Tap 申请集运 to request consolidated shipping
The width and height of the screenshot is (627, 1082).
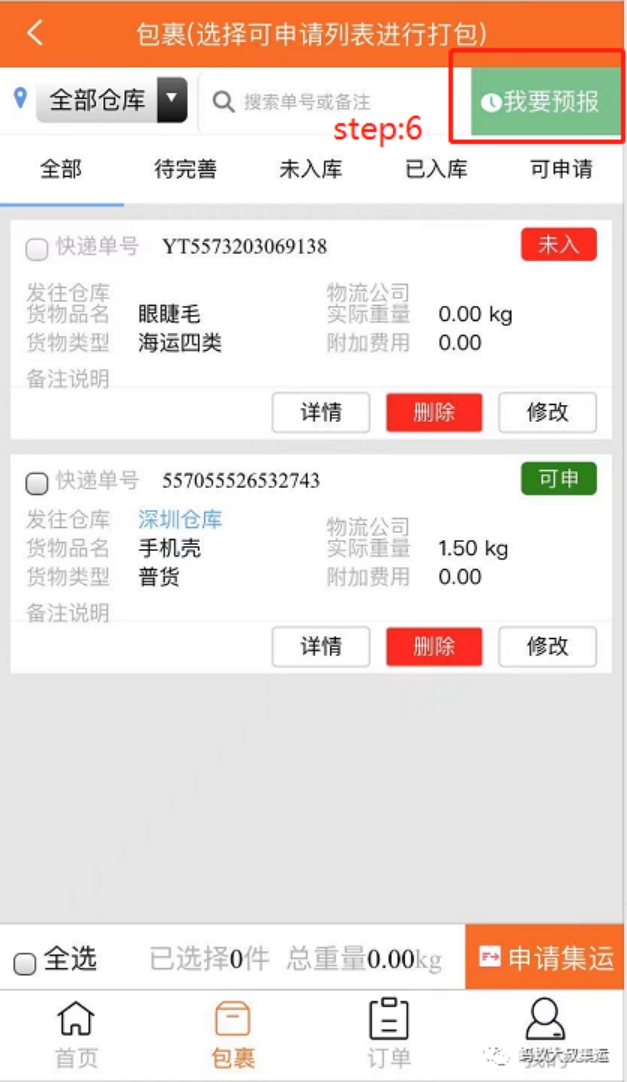546,958
